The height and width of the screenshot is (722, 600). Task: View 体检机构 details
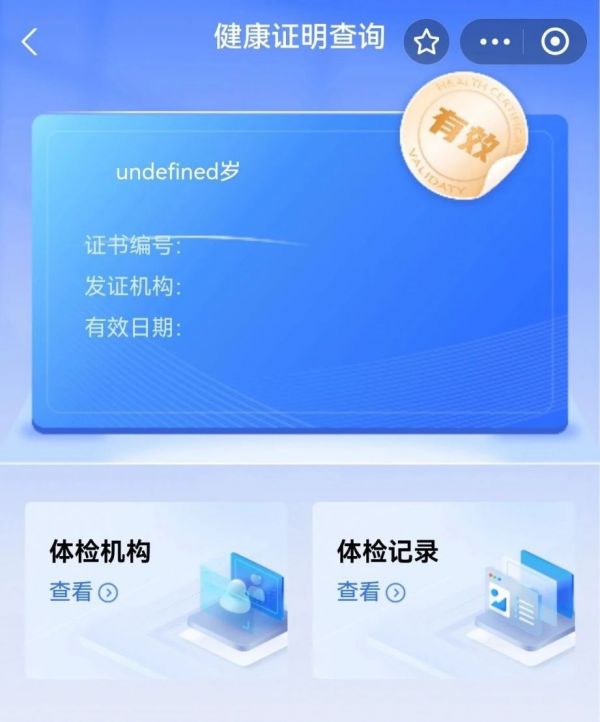click(x=84, y=592)
